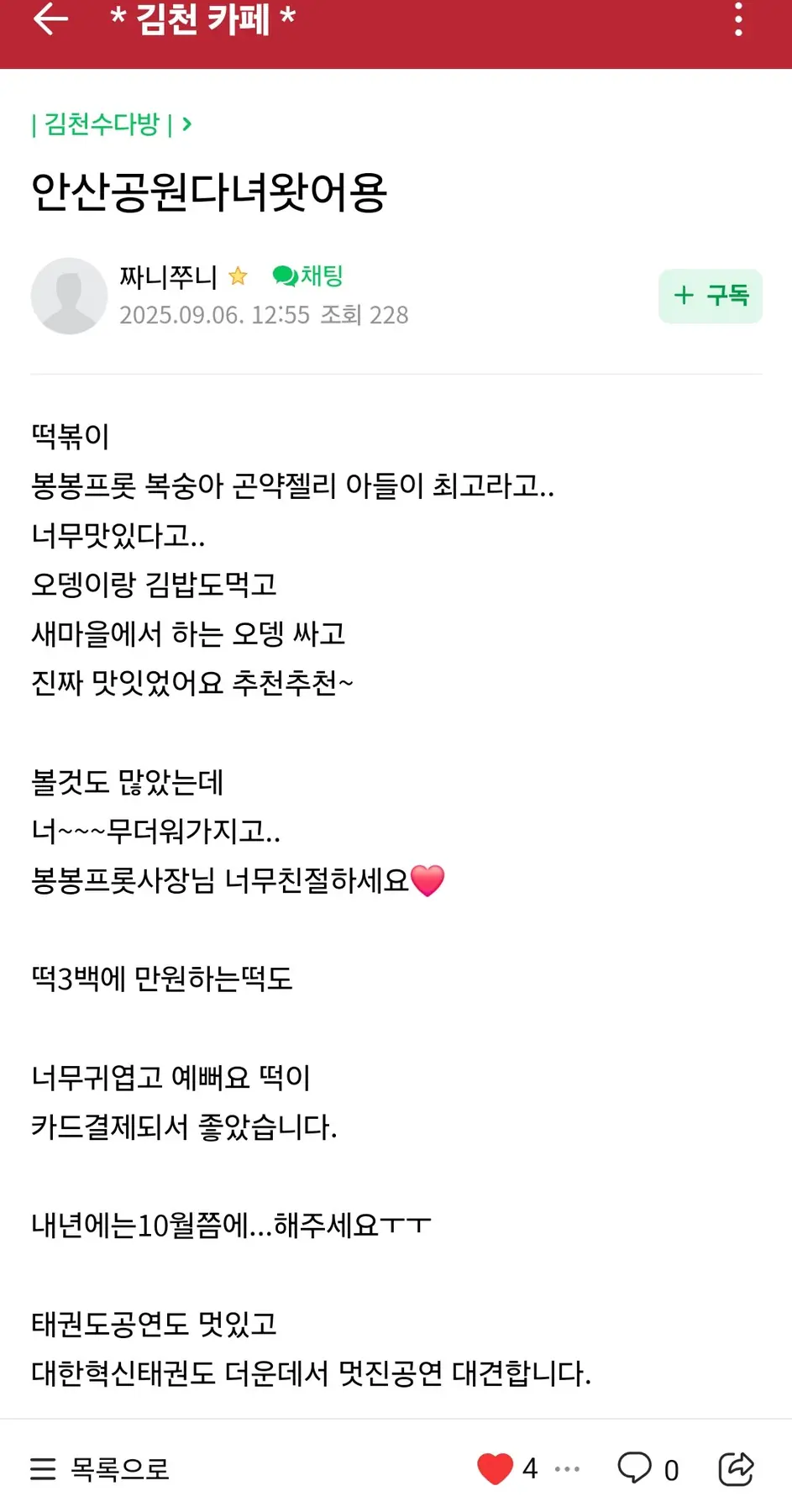Image resolution: width=792 pixels, height=1512 pixels.
Task: Go back using the top arrow
Action: pos(50,20)
